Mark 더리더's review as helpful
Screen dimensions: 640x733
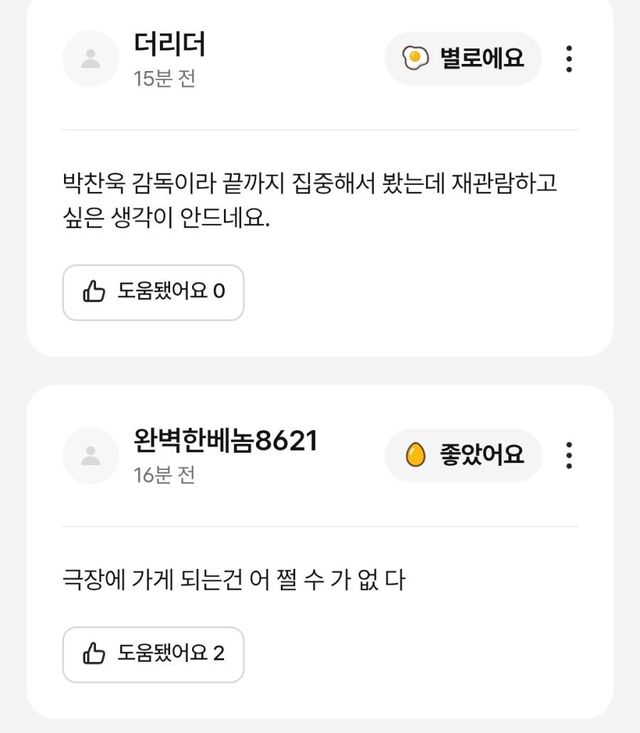pyautogui.click(x=153, y=292)
